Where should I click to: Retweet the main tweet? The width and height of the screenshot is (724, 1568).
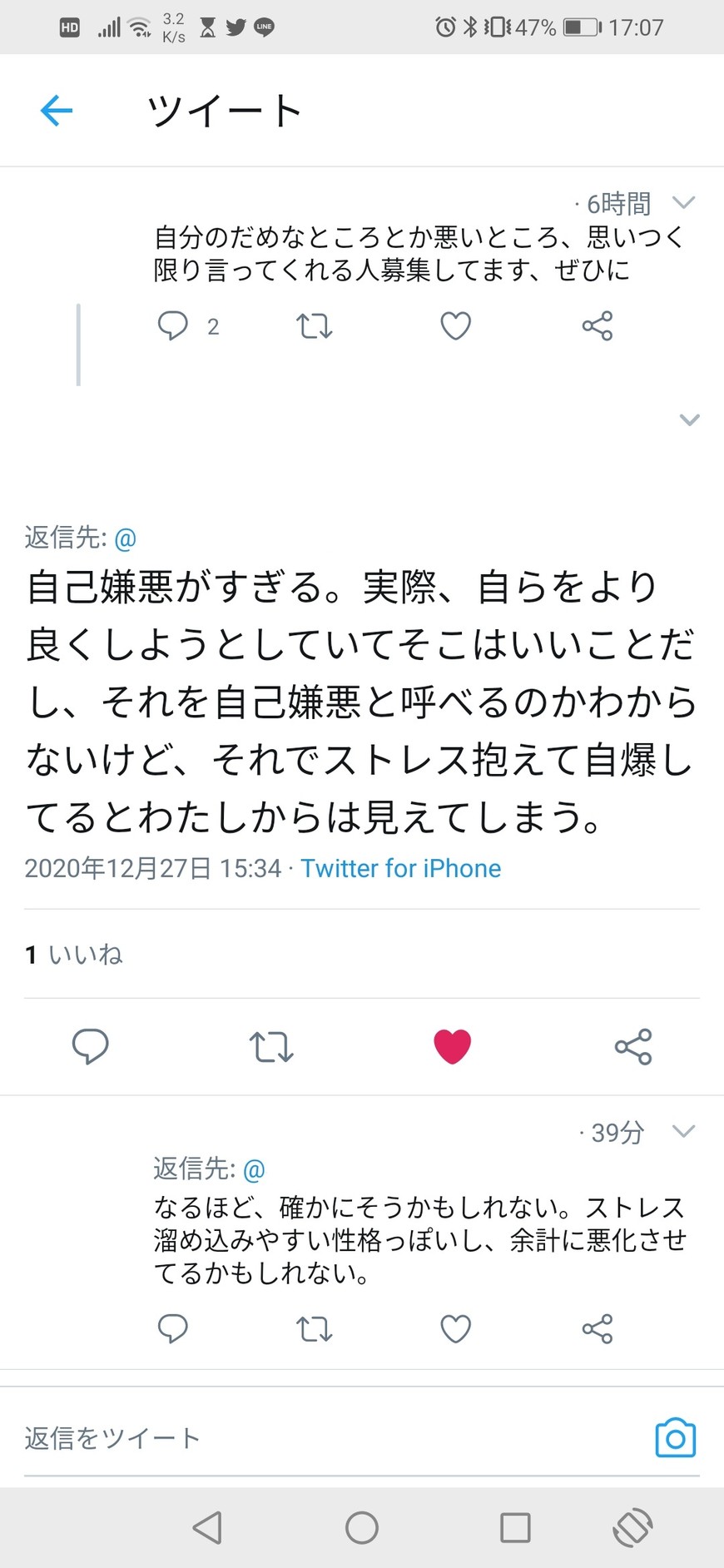pyautogui.click(x=271, y=1046)
